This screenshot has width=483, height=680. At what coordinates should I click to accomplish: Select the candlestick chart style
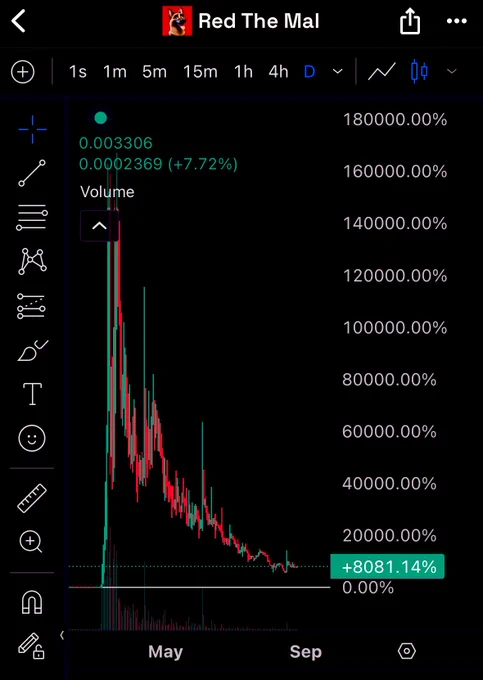(419, 72)
